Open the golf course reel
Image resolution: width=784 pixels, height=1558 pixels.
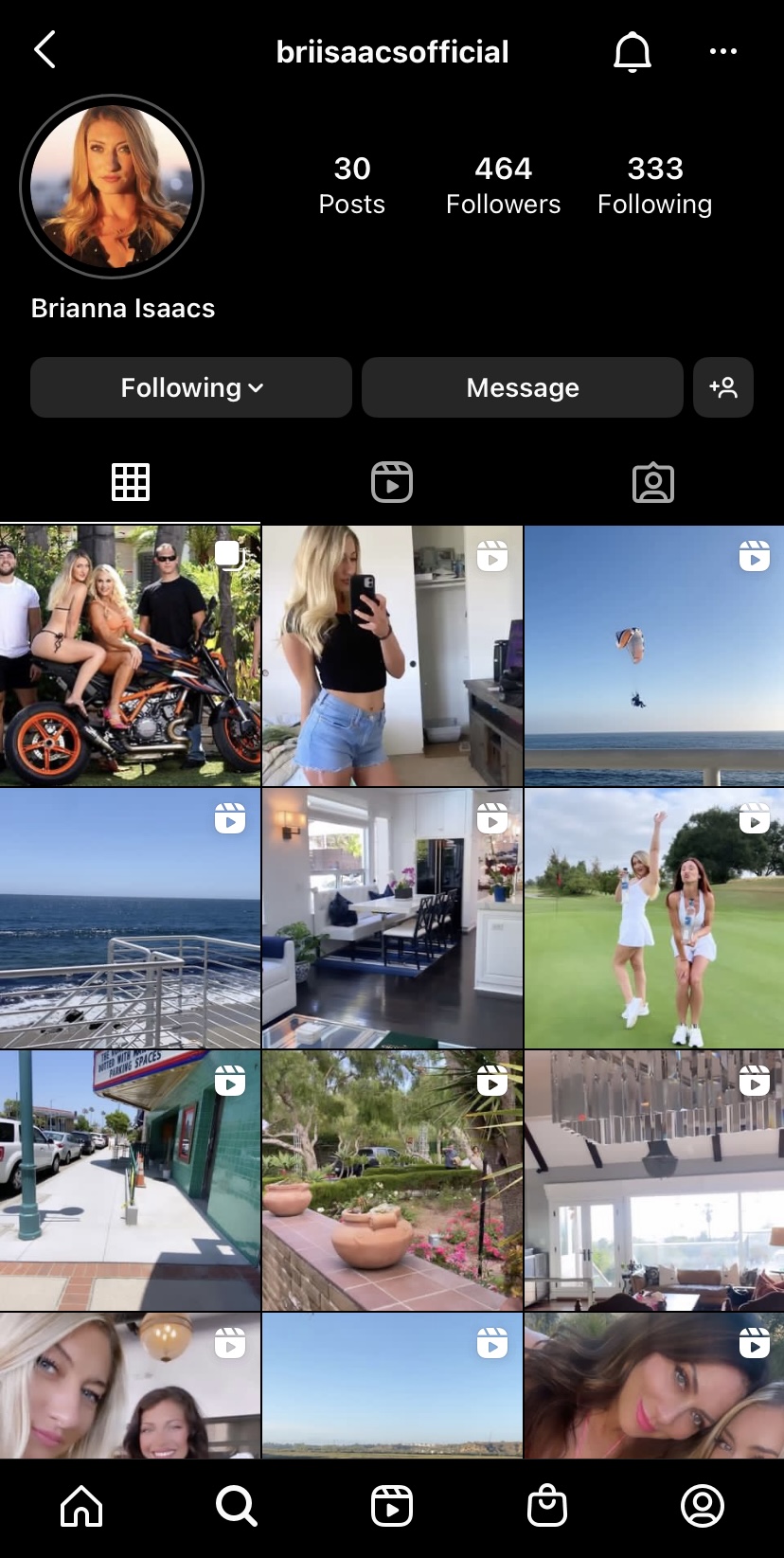click(654, 918)
